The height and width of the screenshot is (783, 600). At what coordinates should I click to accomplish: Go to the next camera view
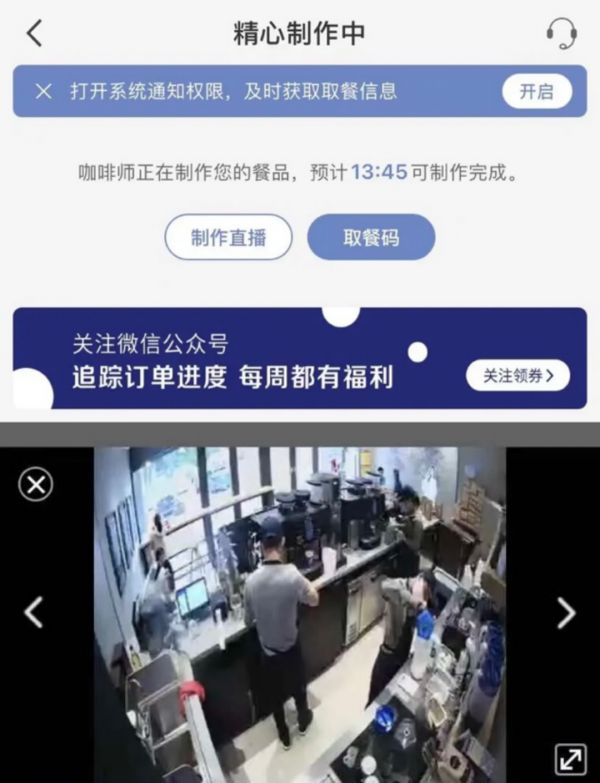[x=565, y=612]
